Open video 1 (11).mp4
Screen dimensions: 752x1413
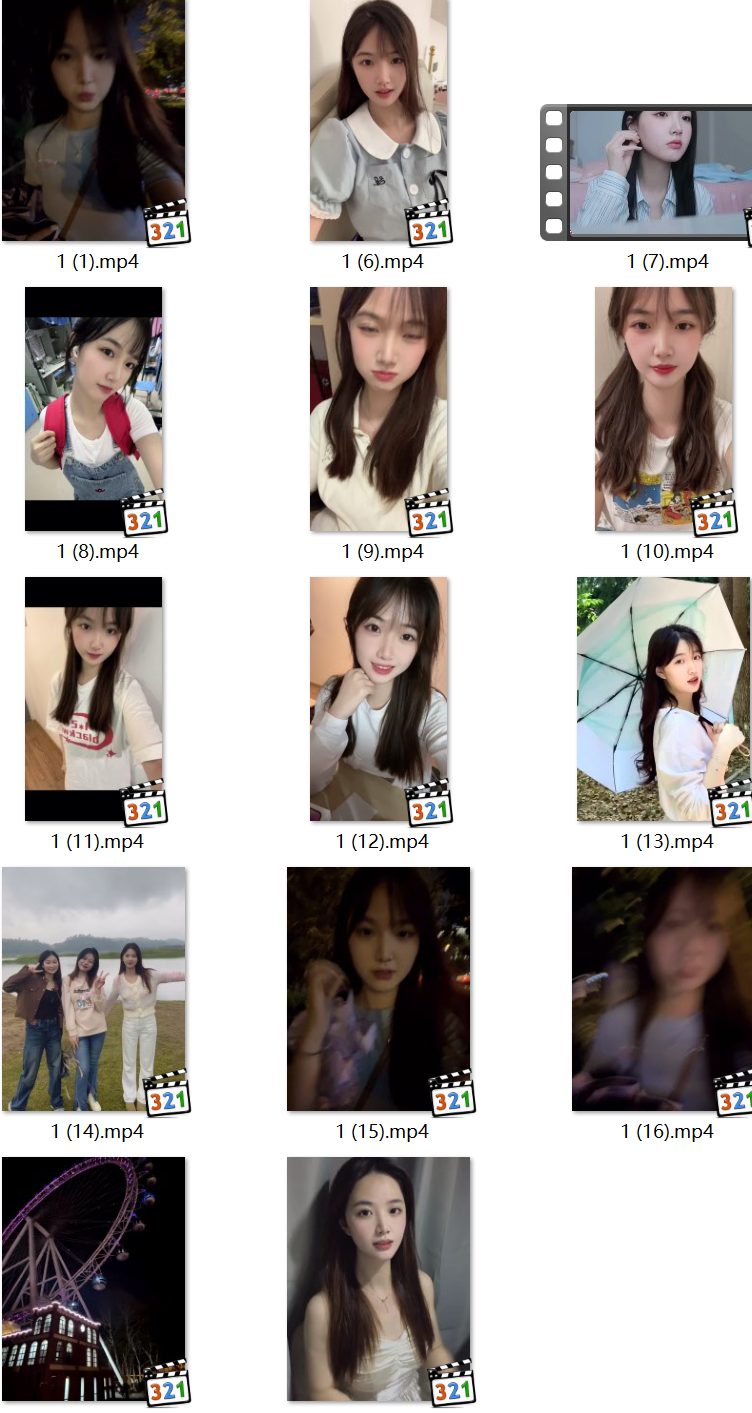pyautogui.click(x=93, y=698)
